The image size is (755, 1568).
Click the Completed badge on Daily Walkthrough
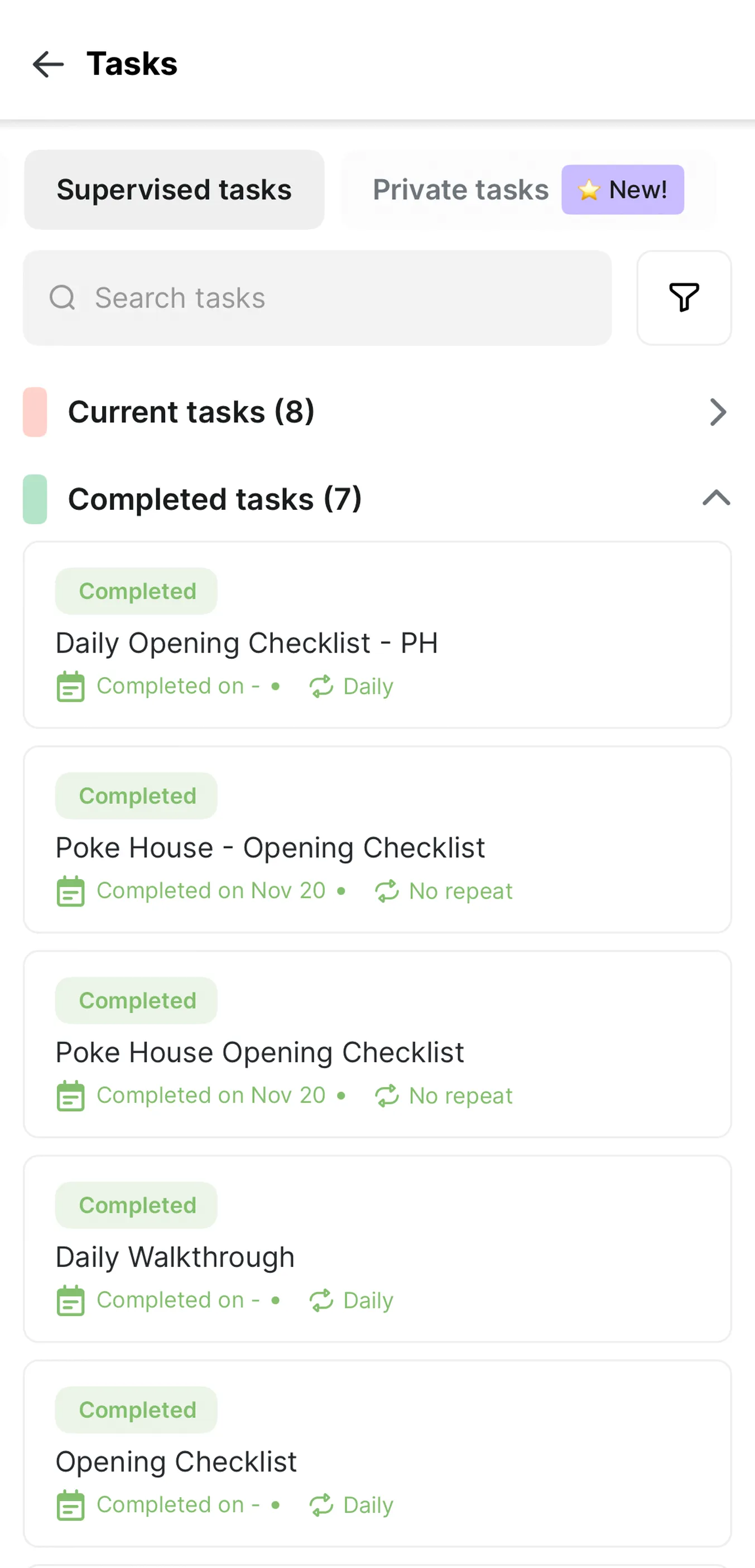coord(136,1205)
